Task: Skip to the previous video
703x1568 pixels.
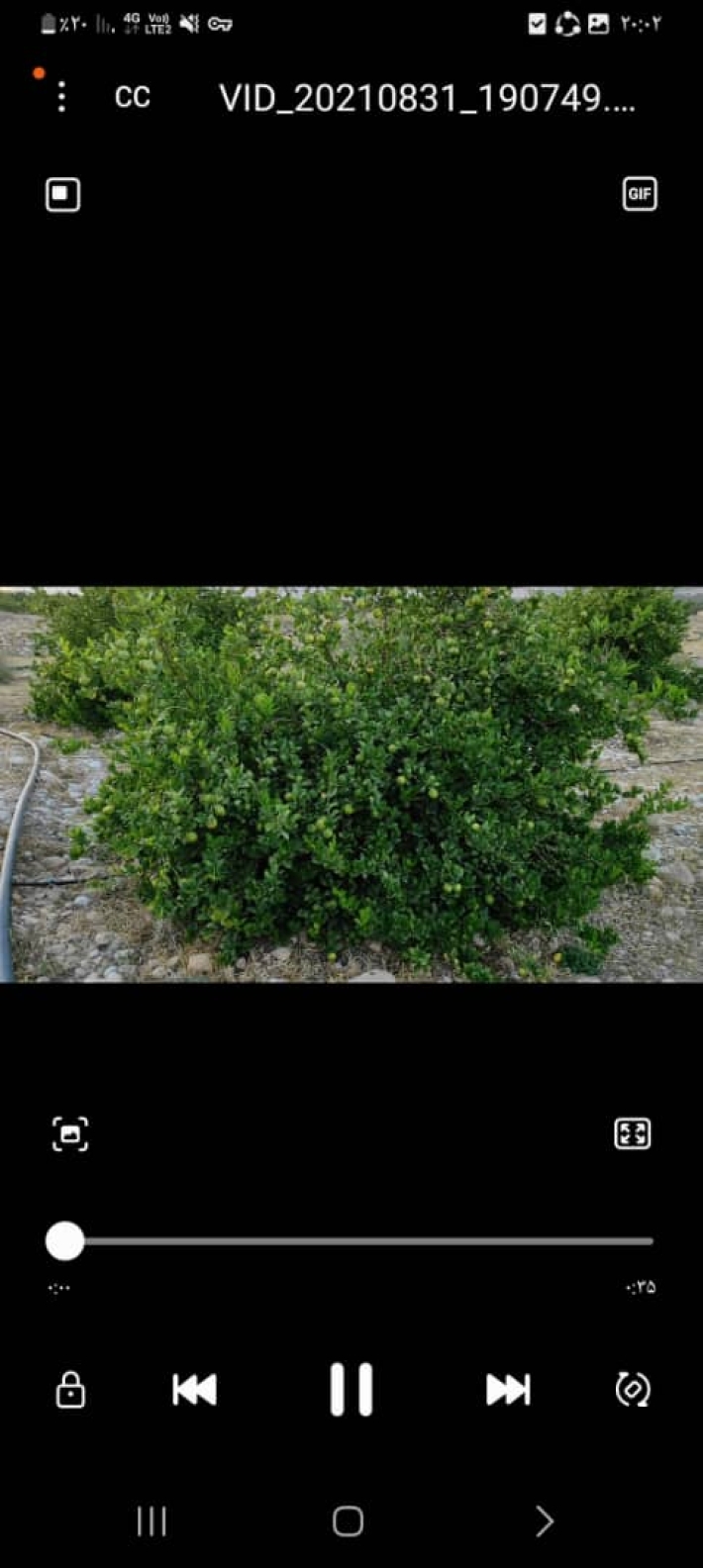Action: tap(195, 1390)
